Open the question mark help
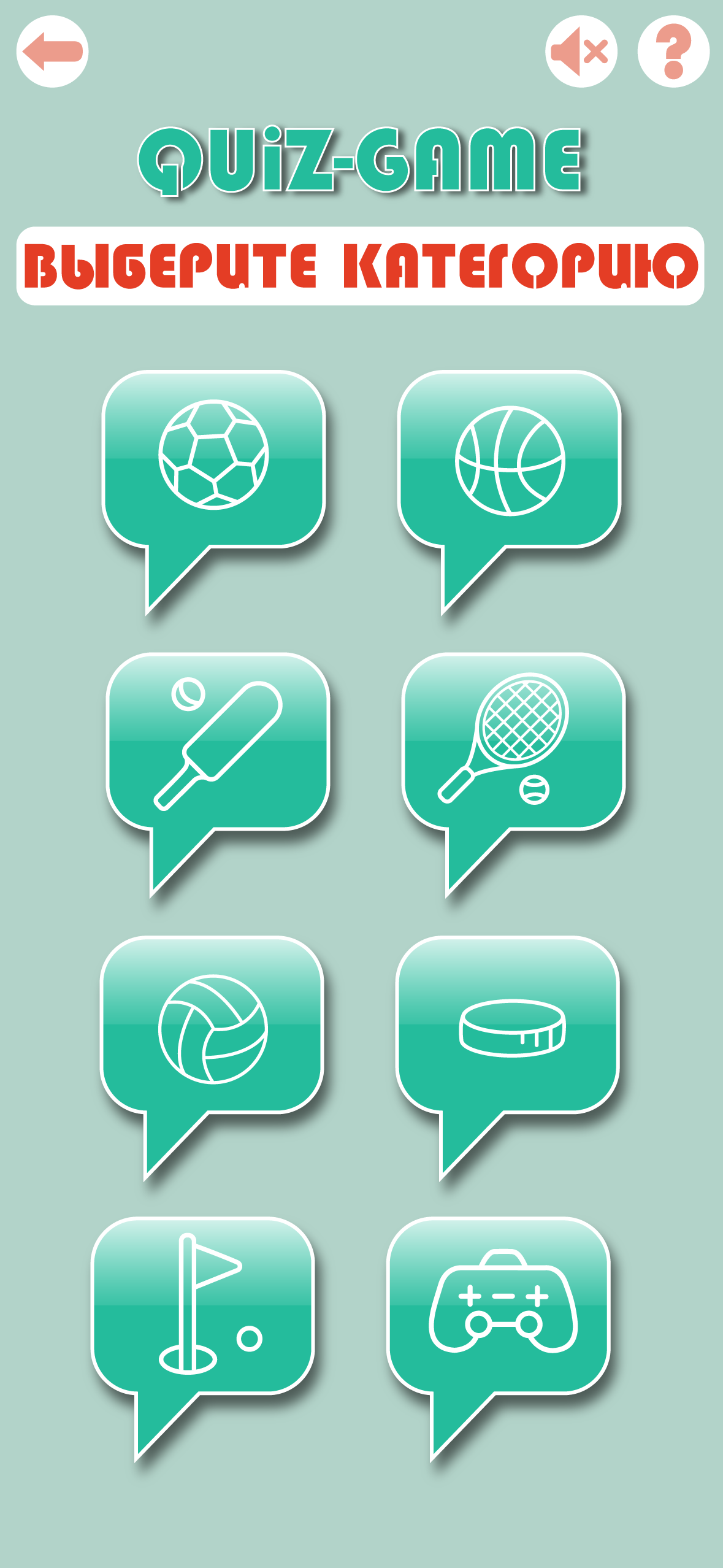Viewport: 723px width, 1568px height. [x=673, y=52]
